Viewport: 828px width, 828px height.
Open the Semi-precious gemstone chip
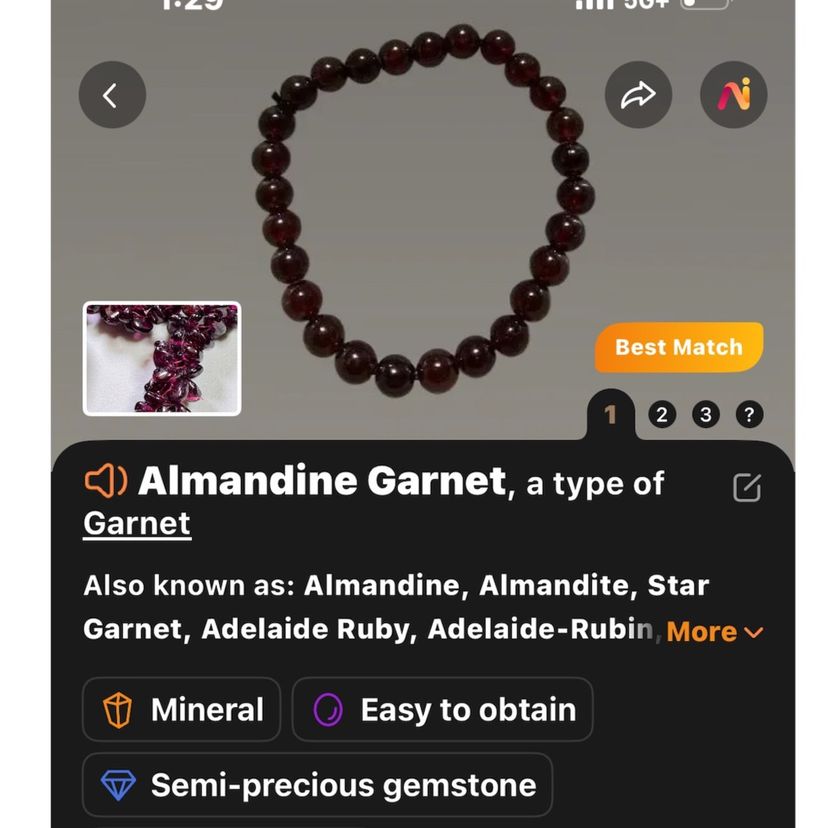click(318, 785)
